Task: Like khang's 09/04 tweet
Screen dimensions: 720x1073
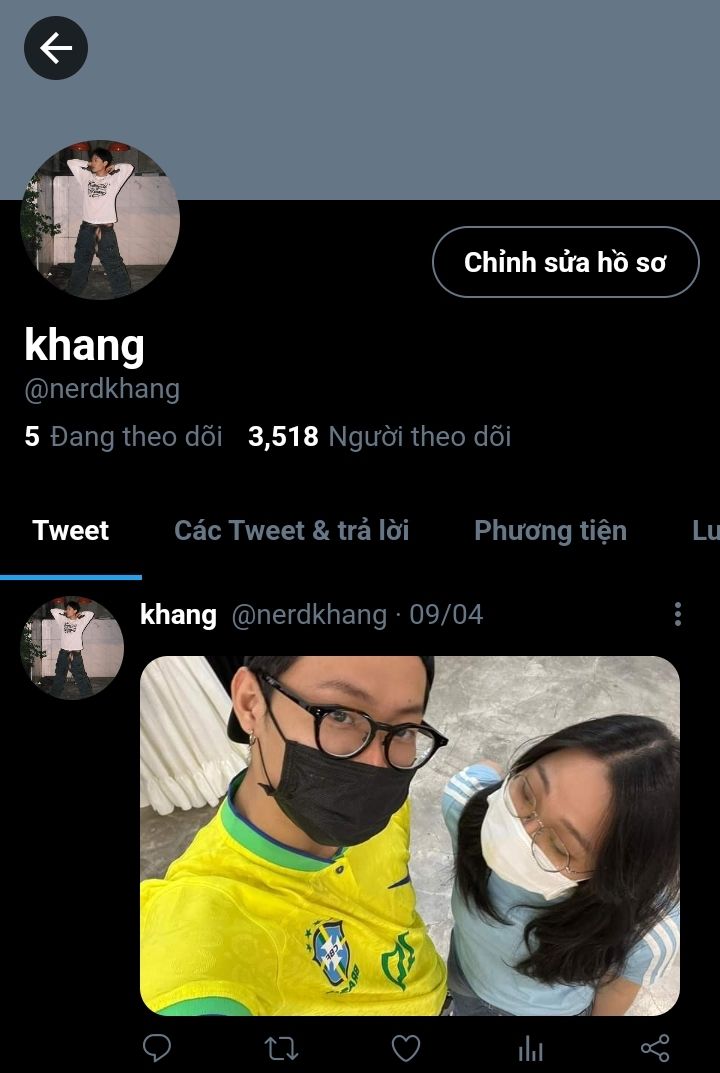Action: coord(405,1047)
